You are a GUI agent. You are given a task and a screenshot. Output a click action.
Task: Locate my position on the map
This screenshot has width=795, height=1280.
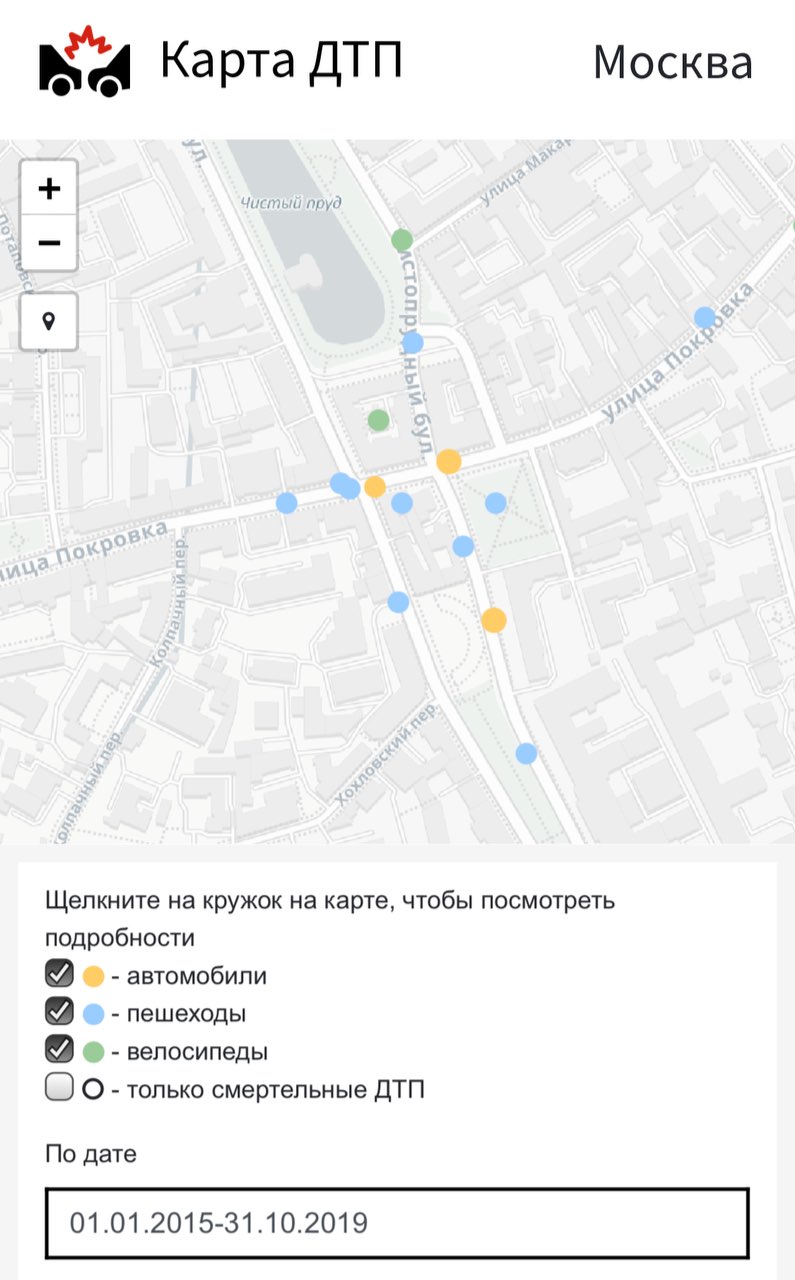[49, 322]
